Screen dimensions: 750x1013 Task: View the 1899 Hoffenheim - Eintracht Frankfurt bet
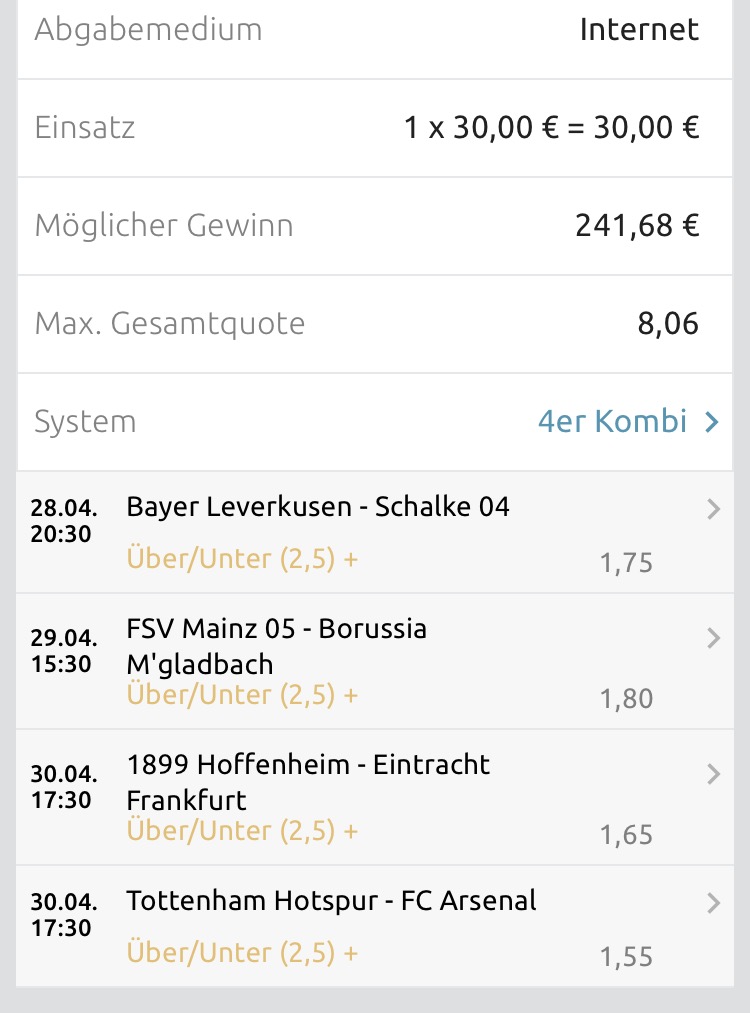point(375,798)
